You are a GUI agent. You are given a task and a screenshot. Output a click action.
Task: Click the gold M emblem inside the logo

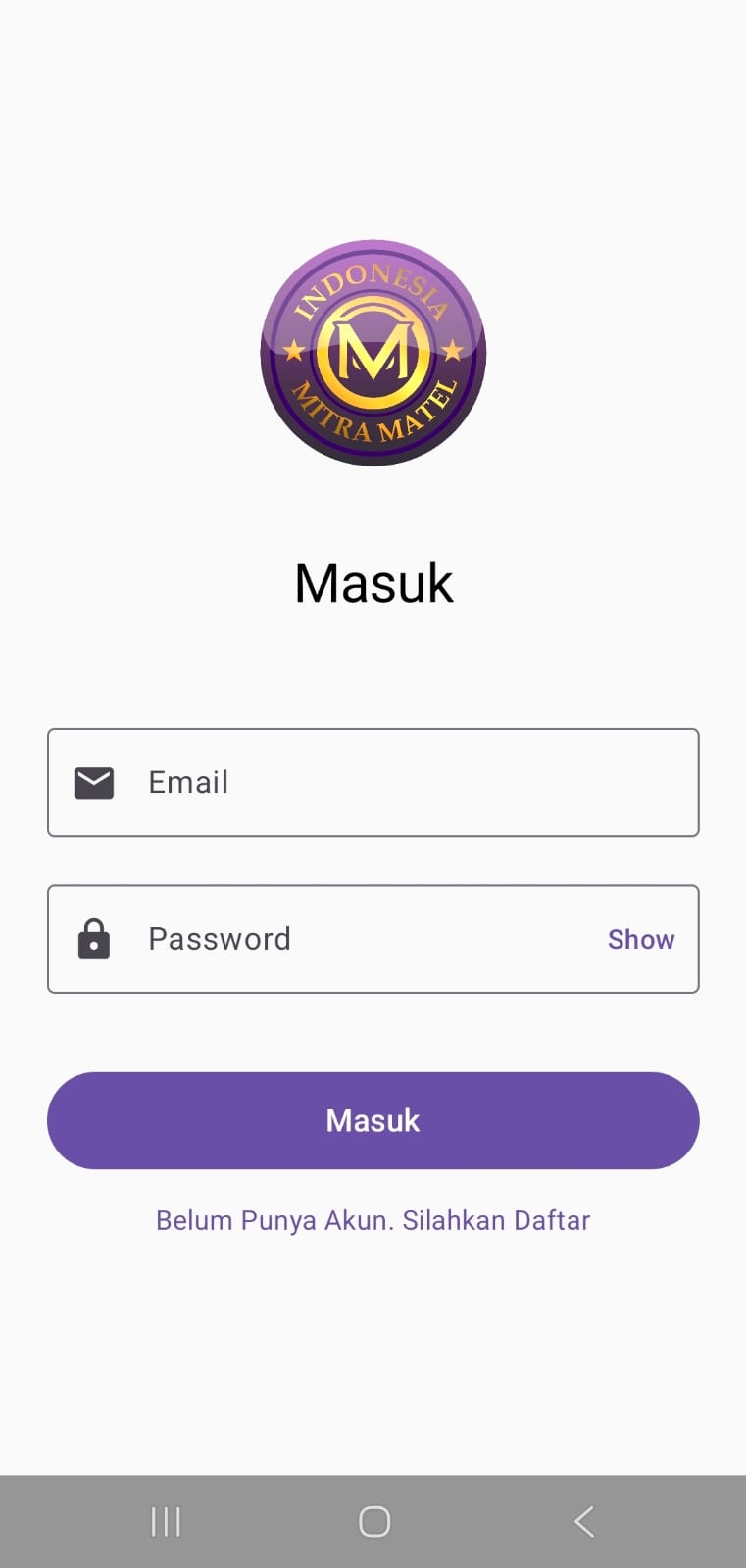pyautogui.click(x=373, y=353)
